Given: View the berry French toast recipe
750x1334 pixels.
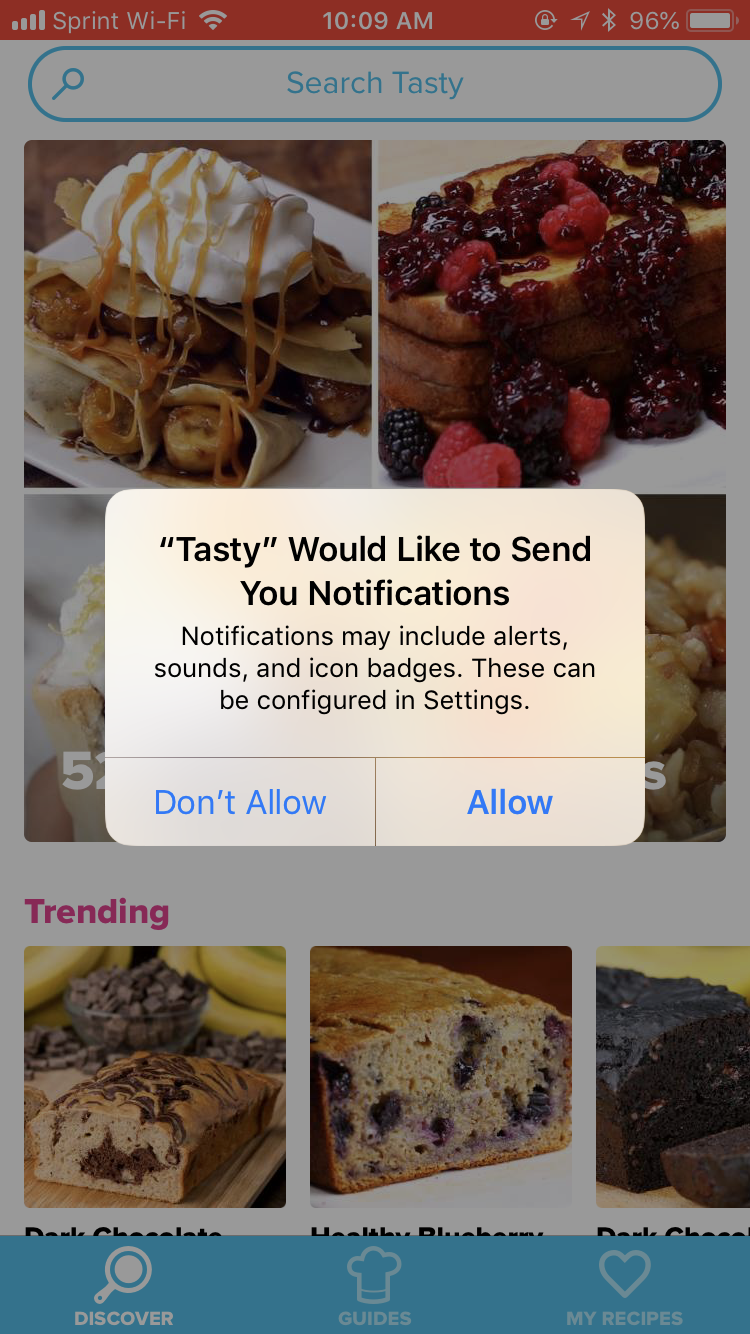Looking at the screenshot, I should [551, 312].
